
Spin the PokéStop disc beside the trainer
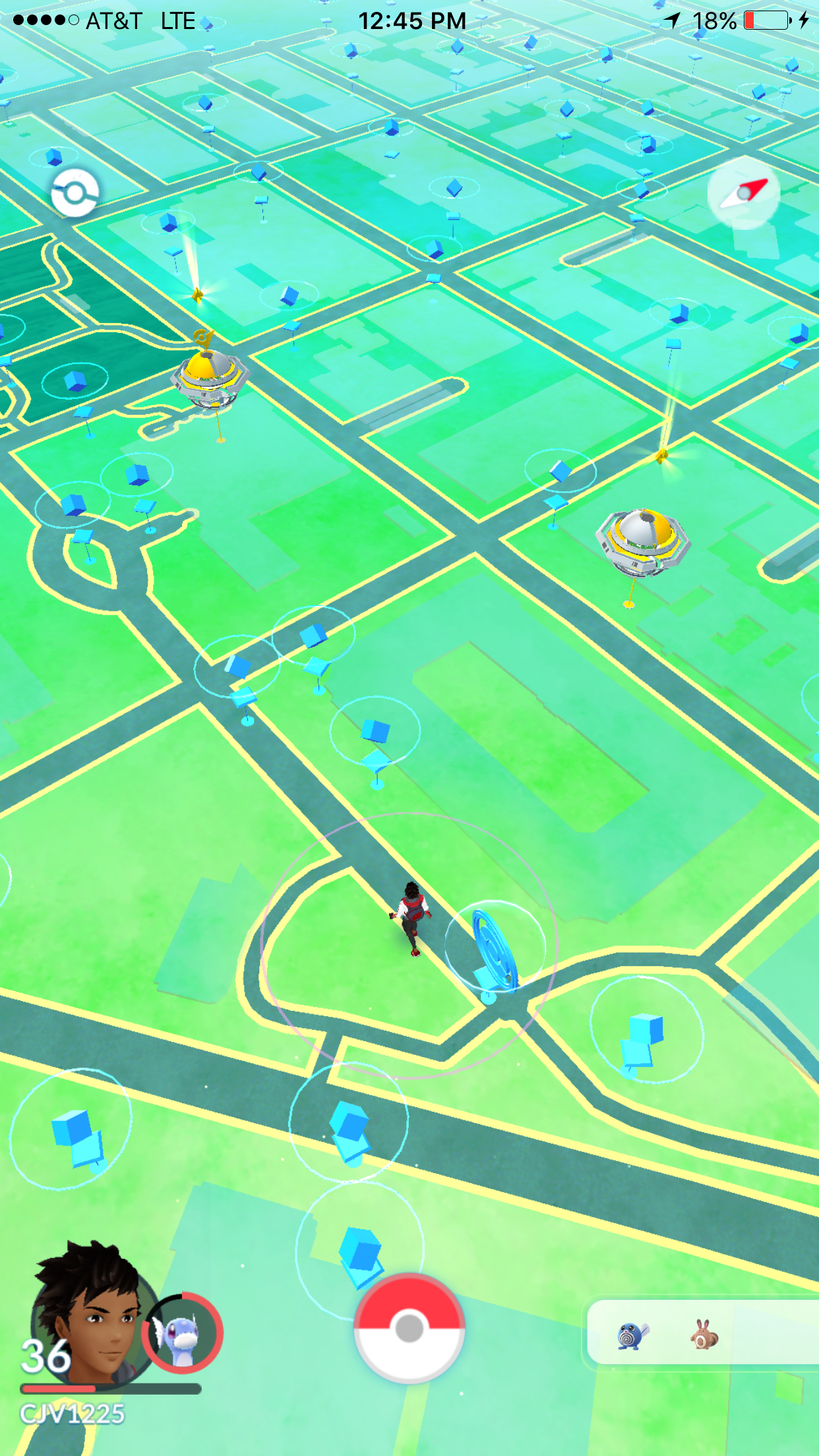pos(495,951)
